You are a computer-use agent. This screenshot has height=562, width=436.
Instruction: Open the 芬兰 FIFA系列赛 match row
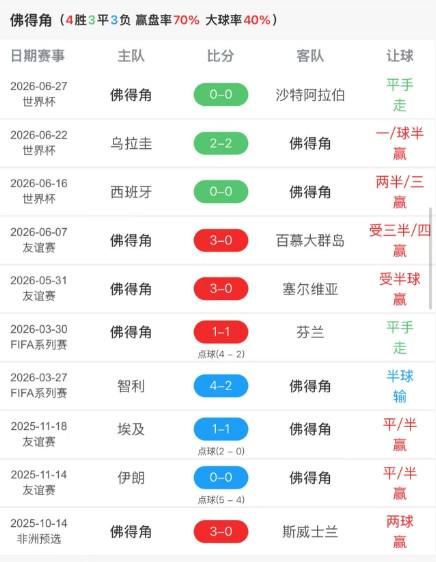coord(218,338)
